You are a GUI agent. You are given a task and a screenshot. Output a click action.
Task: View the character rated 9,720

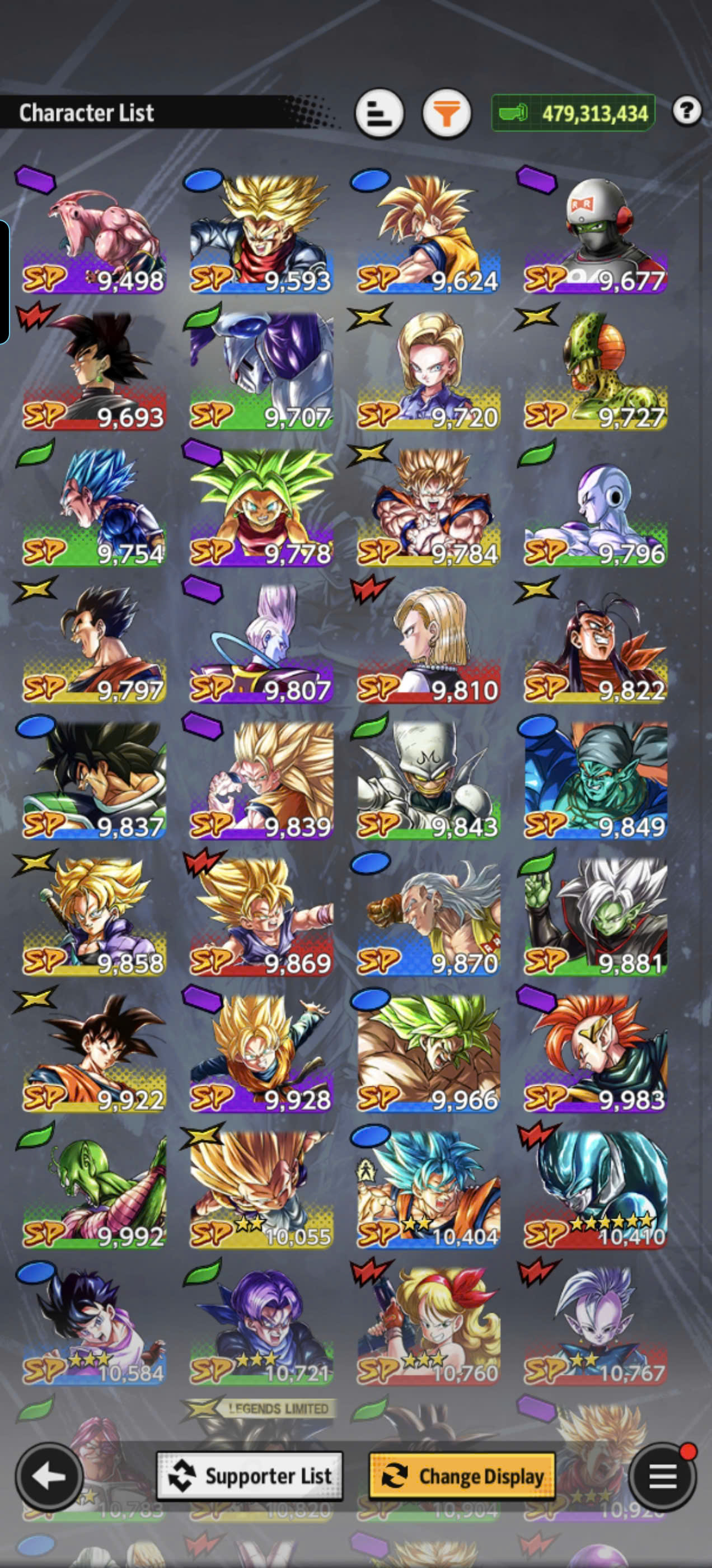[428, 371]
